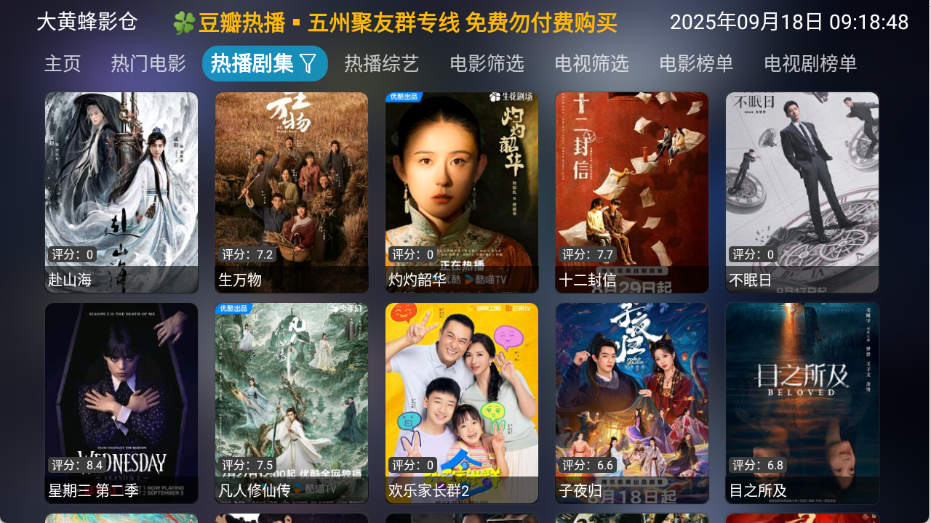Switch to the 热播综艺 tab

381,64
